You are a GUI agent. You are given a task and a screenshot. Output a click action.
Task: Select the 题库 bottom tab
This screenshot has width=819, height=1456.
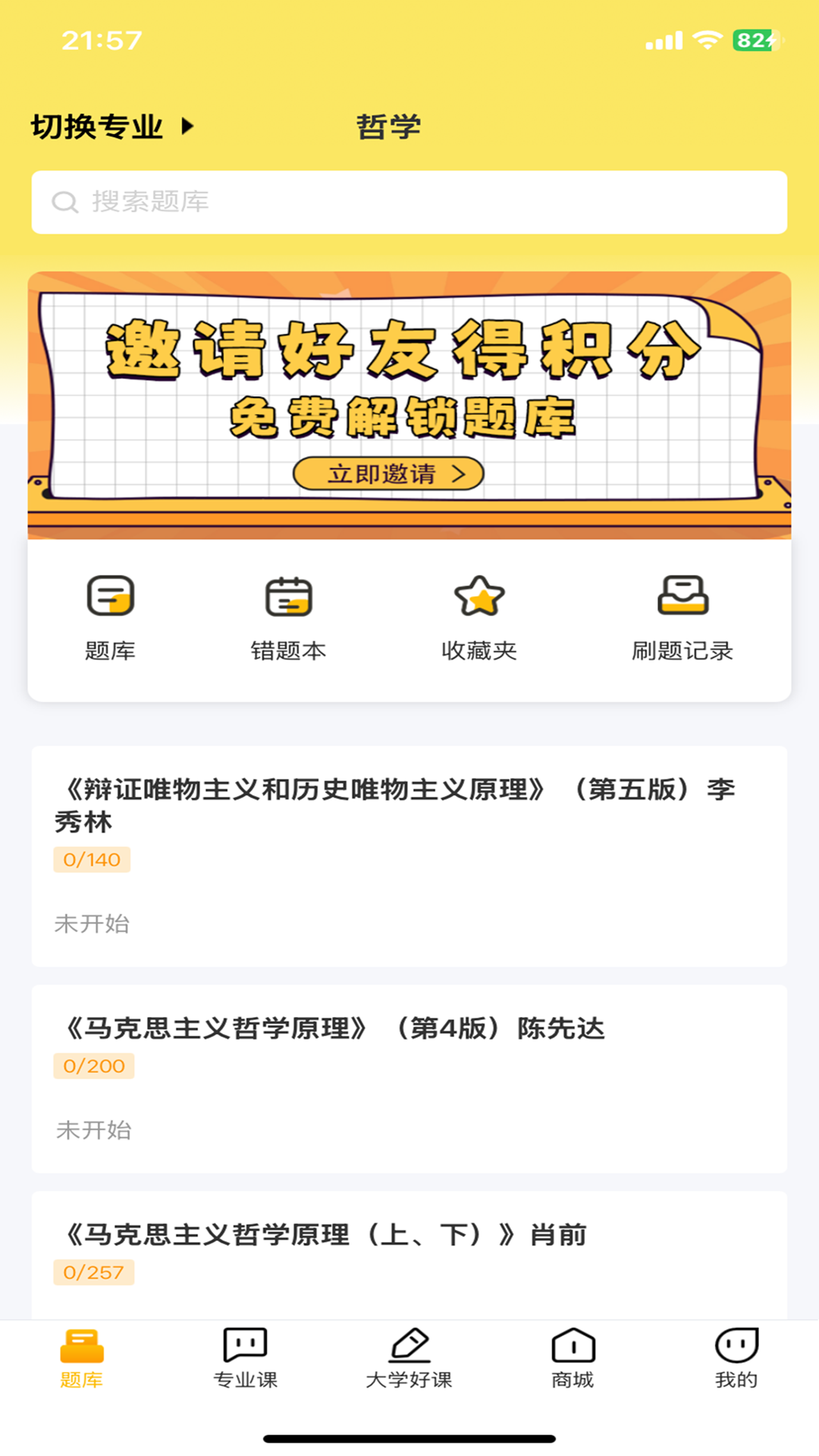tap(81, 1359)
